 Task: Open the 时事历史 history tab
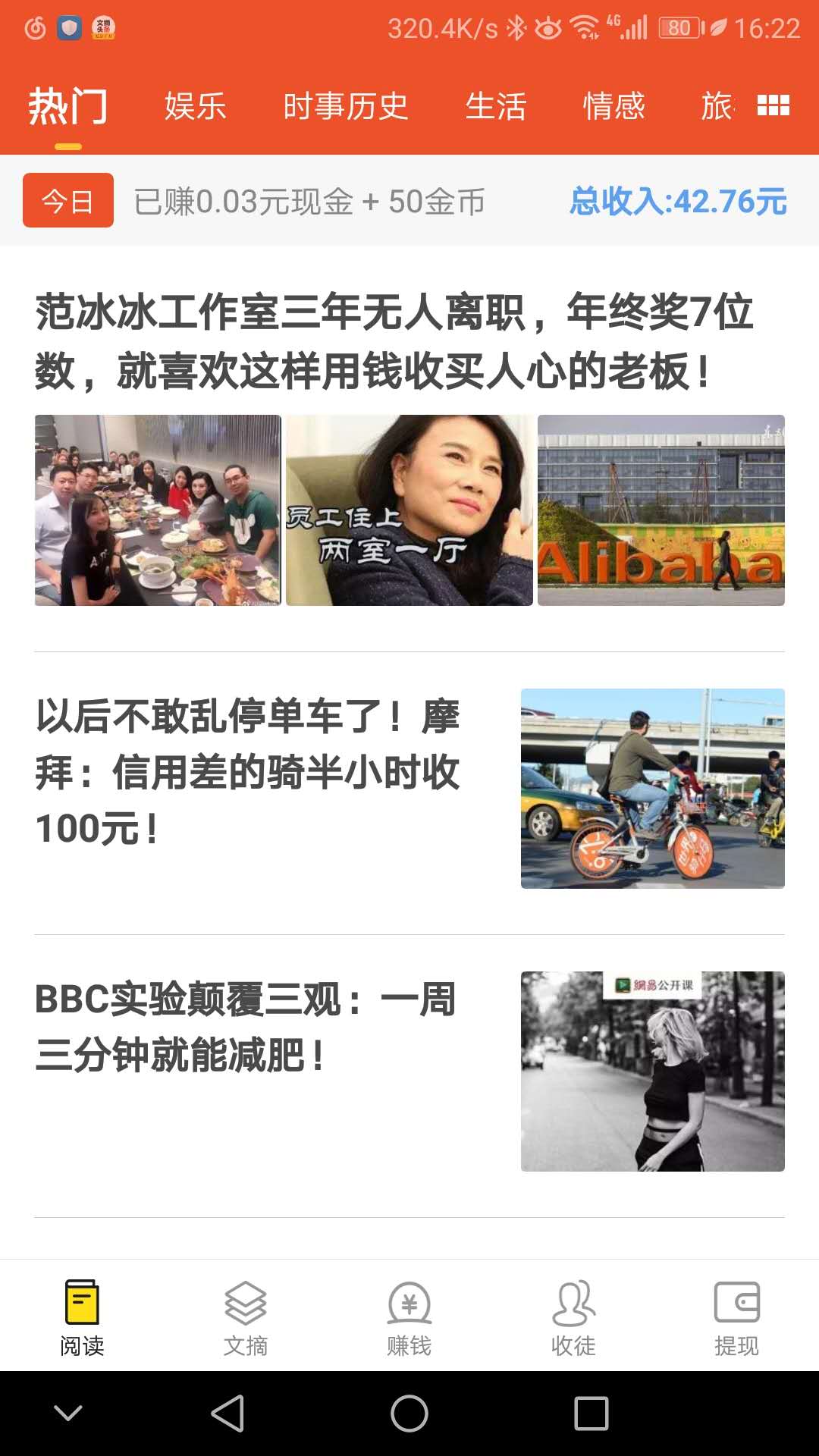coord(347,108)
